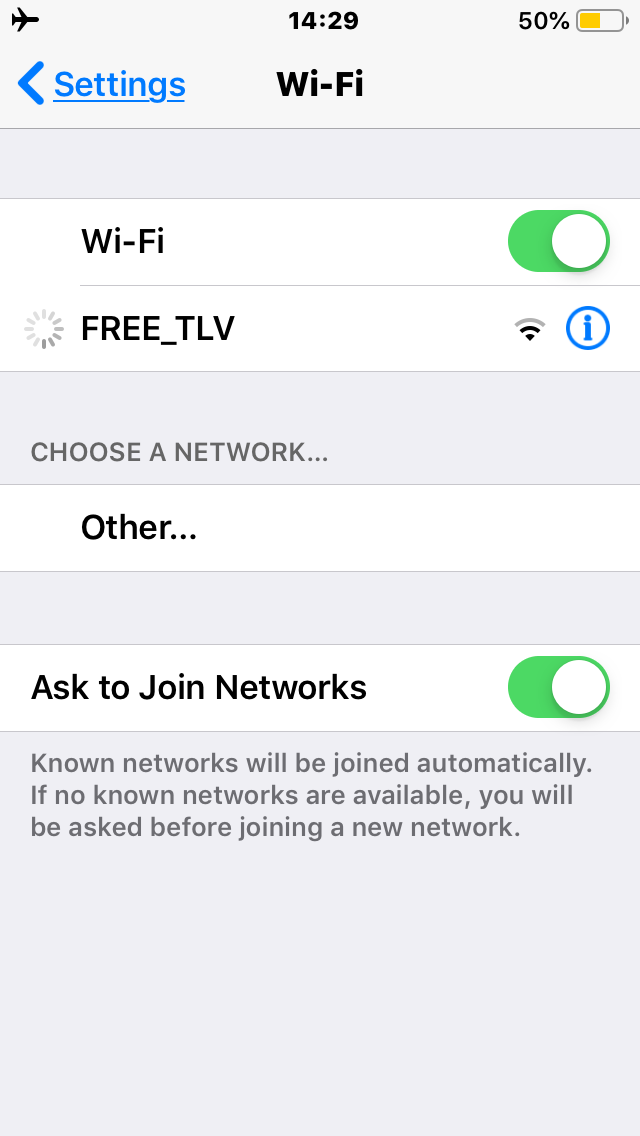This screenshot has width=640, height=1136.
Task: Disable Ask to Join Networks
Action: point(558,687)
